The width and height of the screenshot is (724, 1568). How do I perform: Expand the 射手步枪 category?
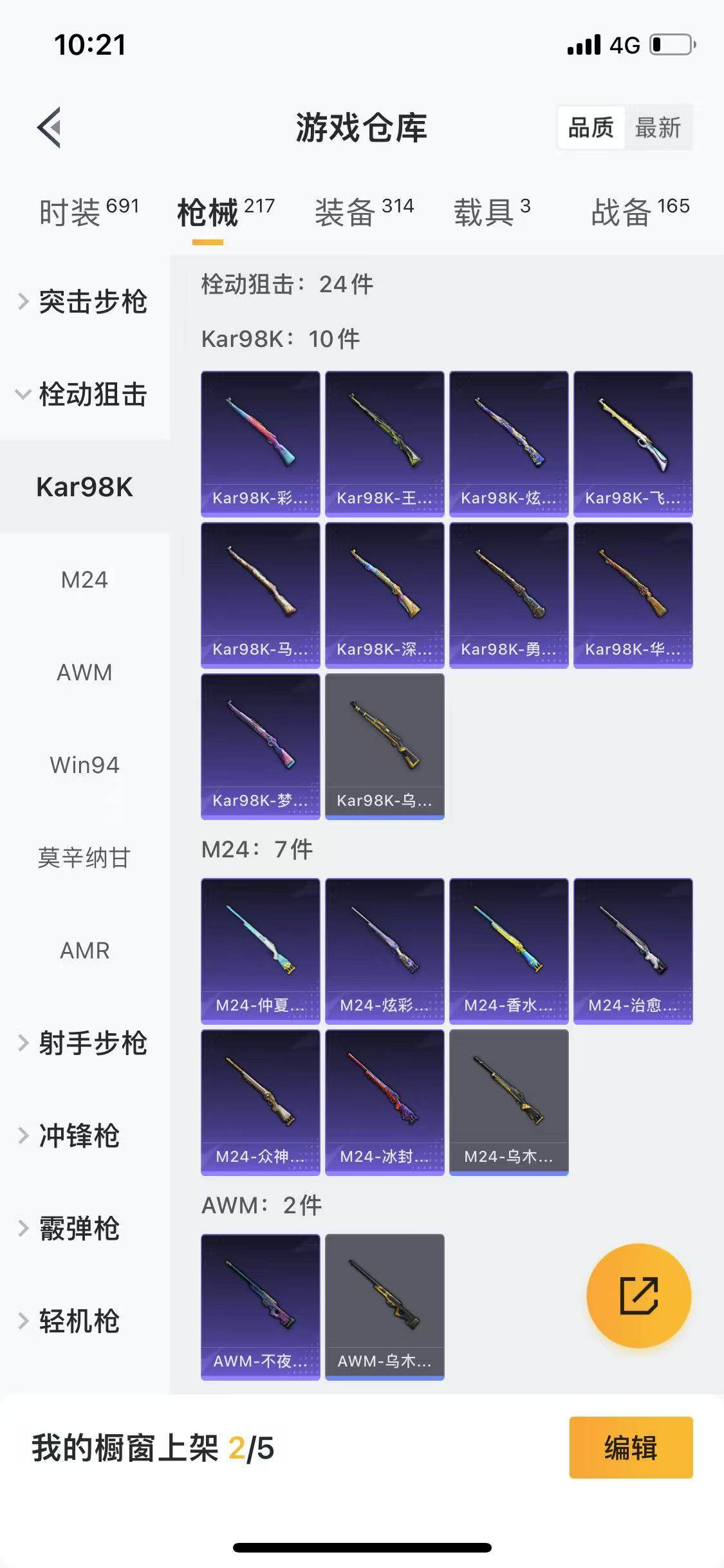(85, 1043)
